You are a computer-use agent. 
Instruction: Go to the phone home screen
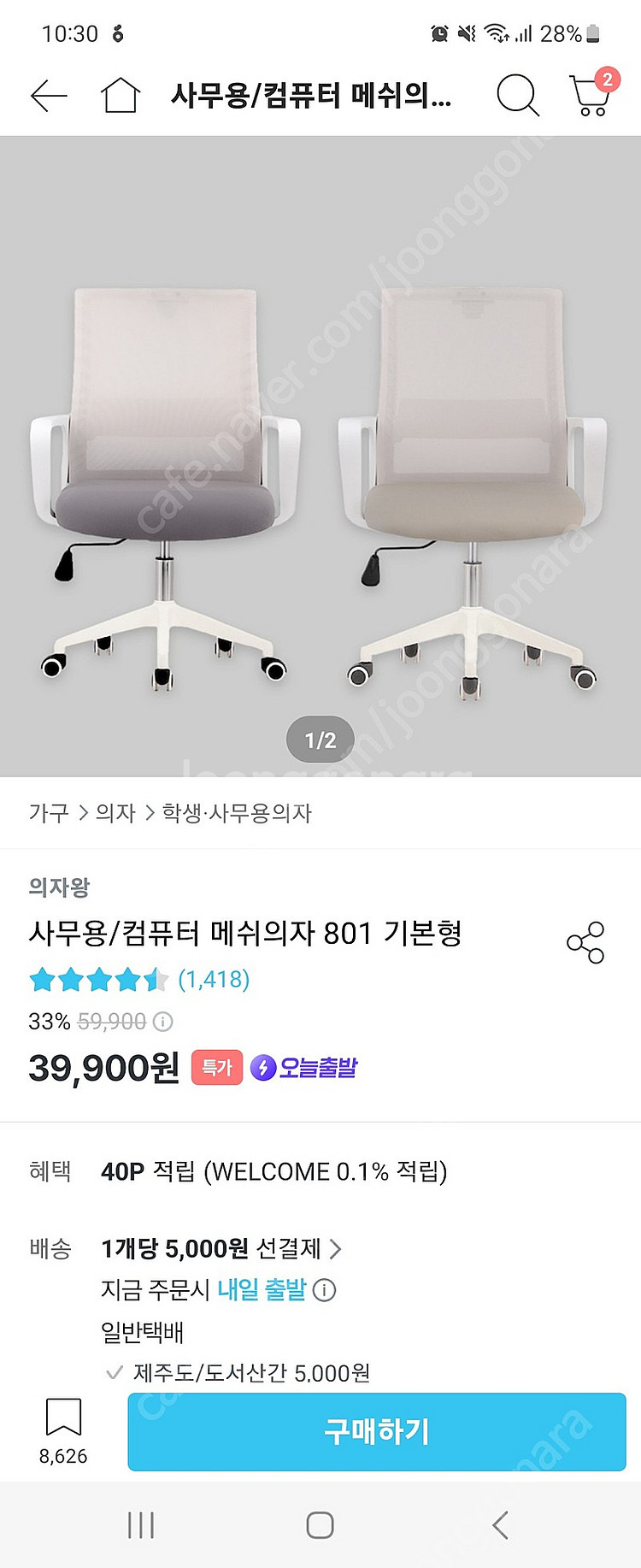(x=320, y=1524)
